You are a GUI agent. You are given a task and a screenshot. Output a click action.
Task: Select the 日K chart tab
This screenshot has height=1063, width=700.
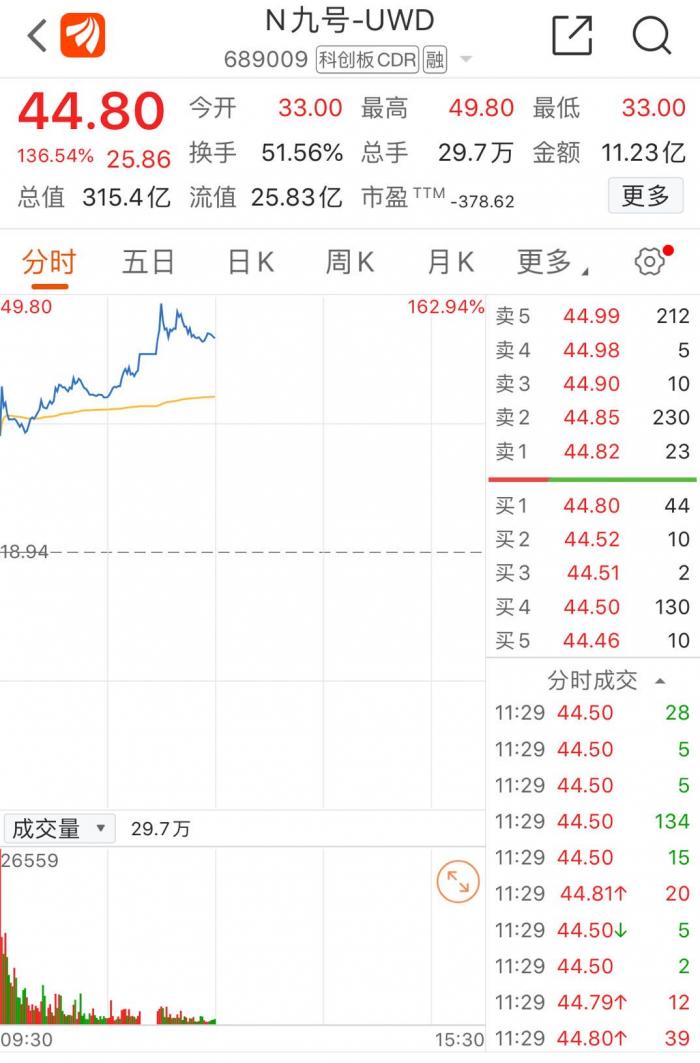pyautogui.click(x=250, y=263)
